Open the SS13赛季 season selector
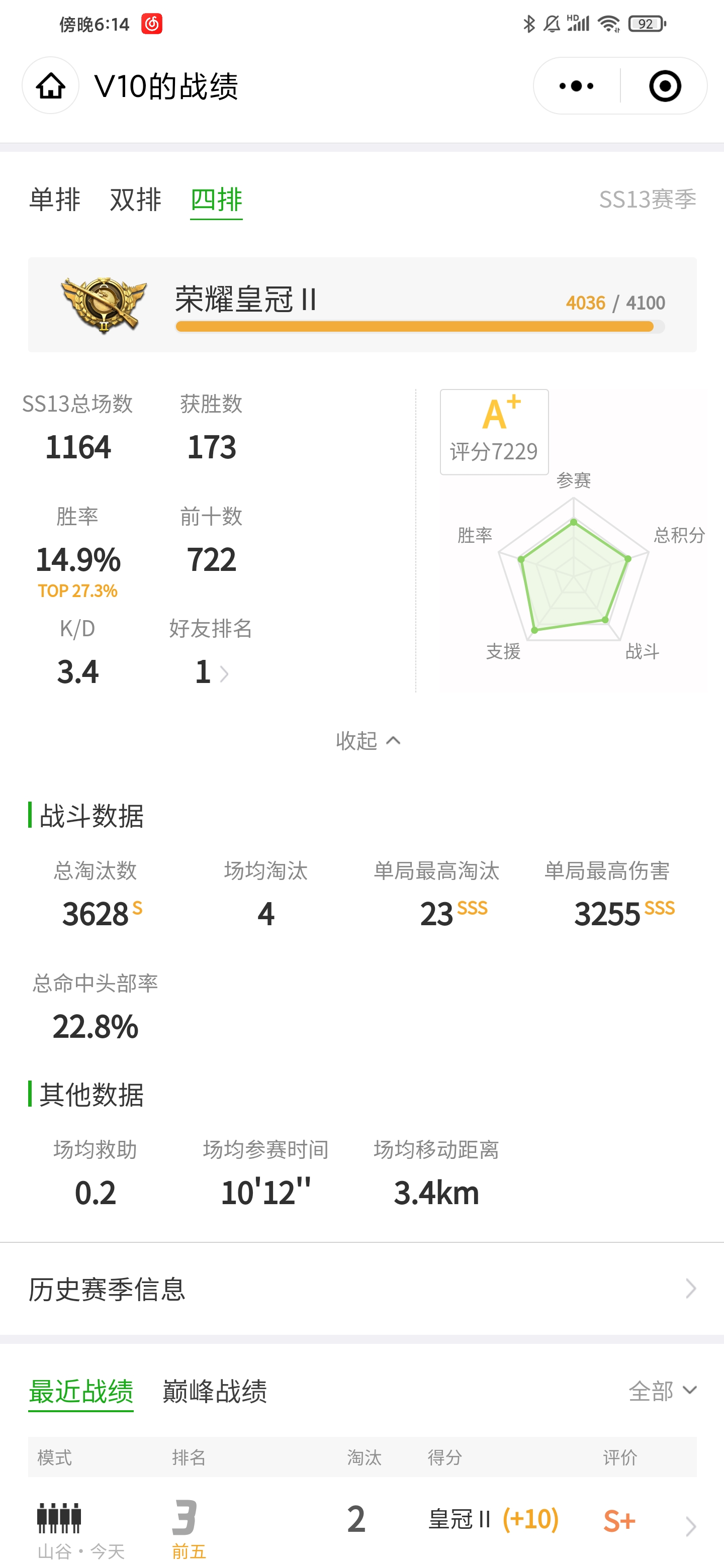 [647, 200]
